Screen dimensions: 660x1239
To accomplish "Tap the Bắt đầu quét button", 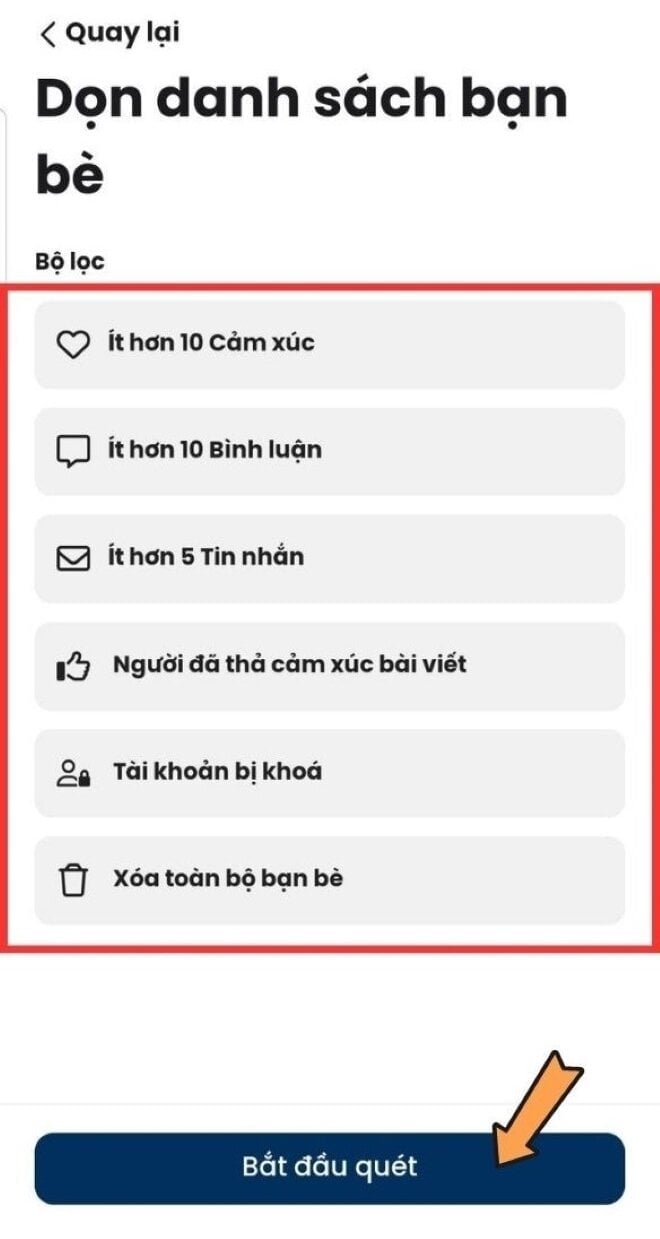I will pos(329,1167).
